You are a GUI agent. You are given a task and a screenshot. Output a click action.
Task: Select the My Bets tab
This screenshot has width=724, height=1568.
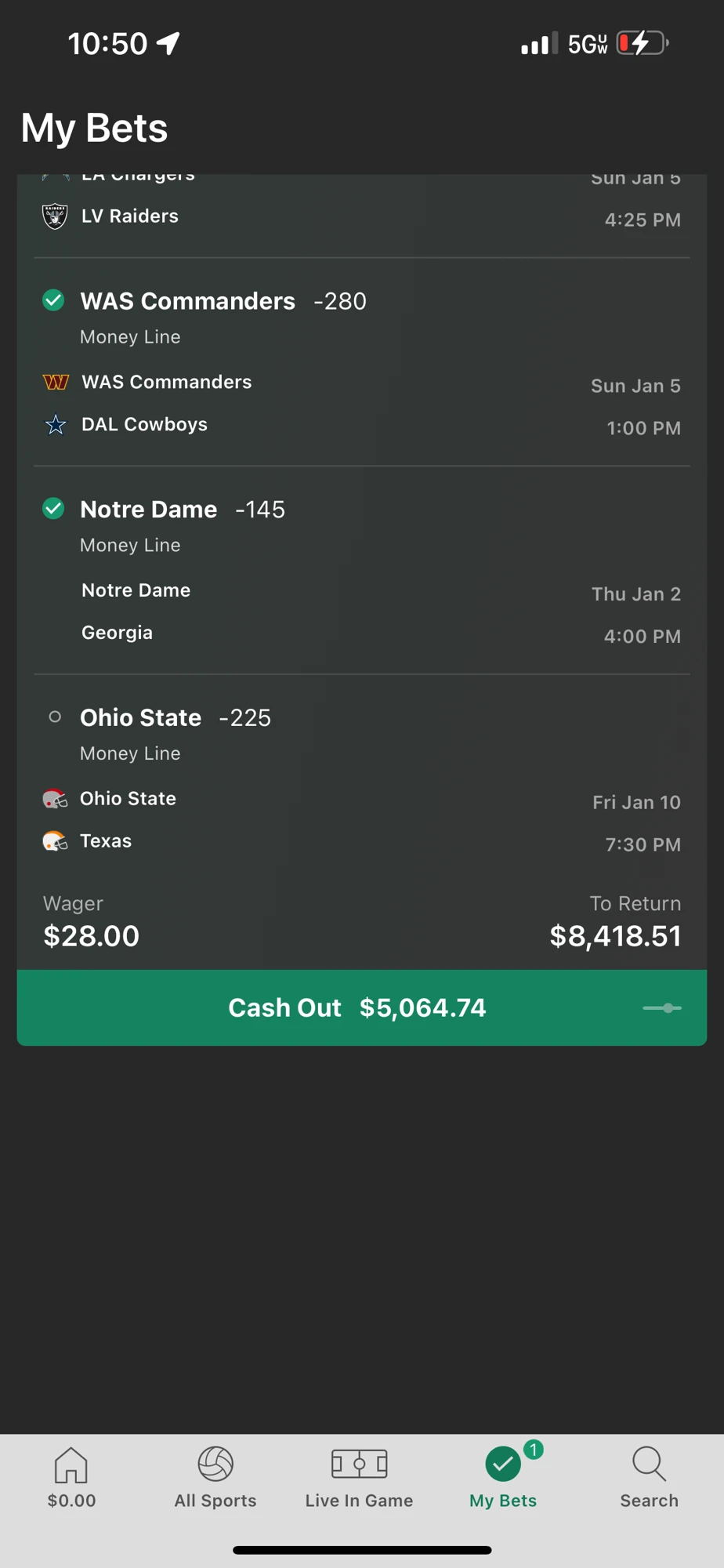point(503,1477)
